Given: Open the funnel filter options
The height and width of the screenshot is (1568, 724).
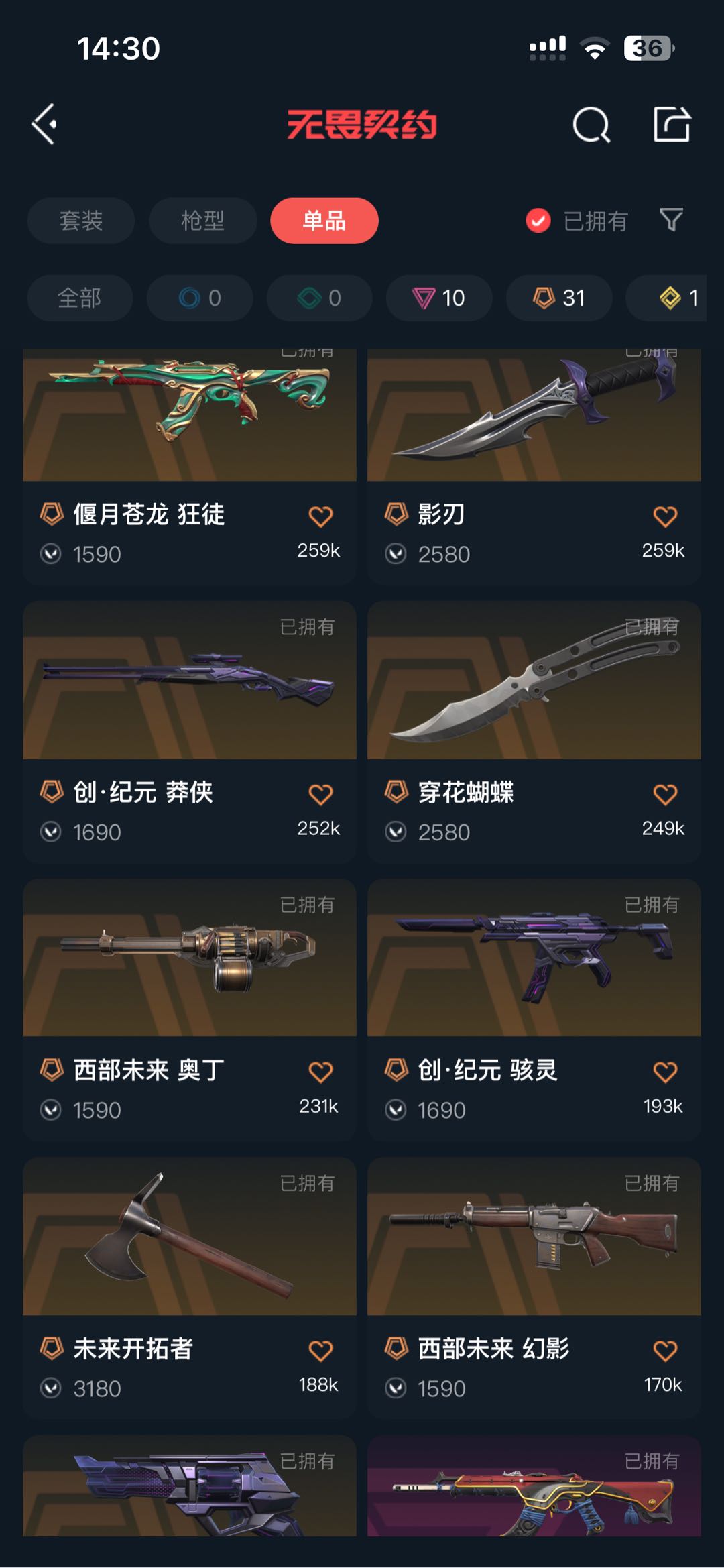Looking at the screenshot, I should (x=671, y=220).
